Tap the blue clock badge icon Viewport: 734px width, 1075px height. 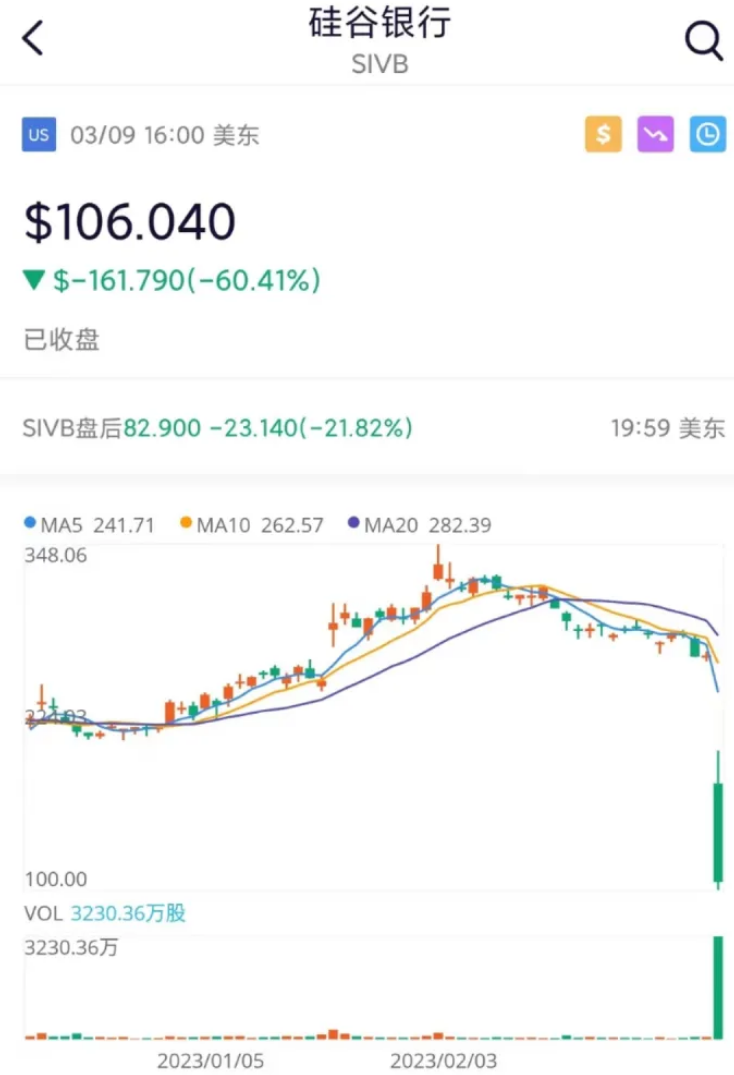(x=707, y=134)
